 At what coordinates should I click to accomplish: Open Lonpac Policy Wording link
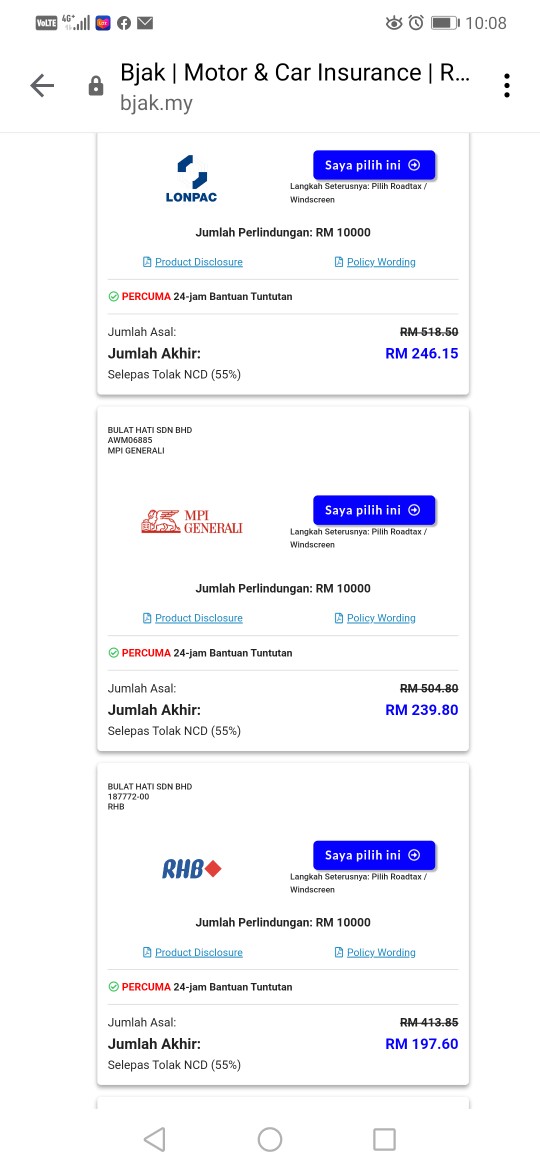tap(375, 262)
